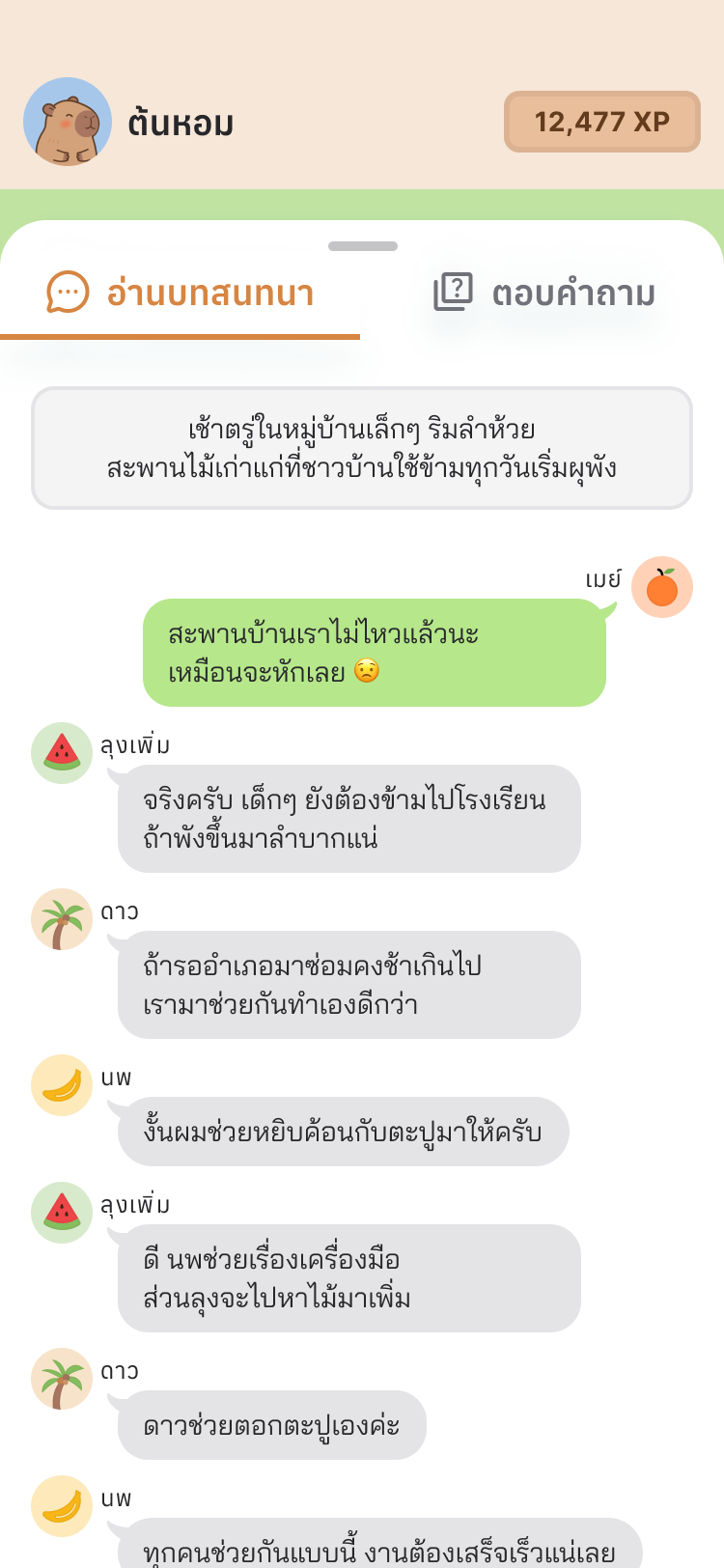Switch to the ตอบคำถาม tab
724x1568 pixels.
pos(545,293)
